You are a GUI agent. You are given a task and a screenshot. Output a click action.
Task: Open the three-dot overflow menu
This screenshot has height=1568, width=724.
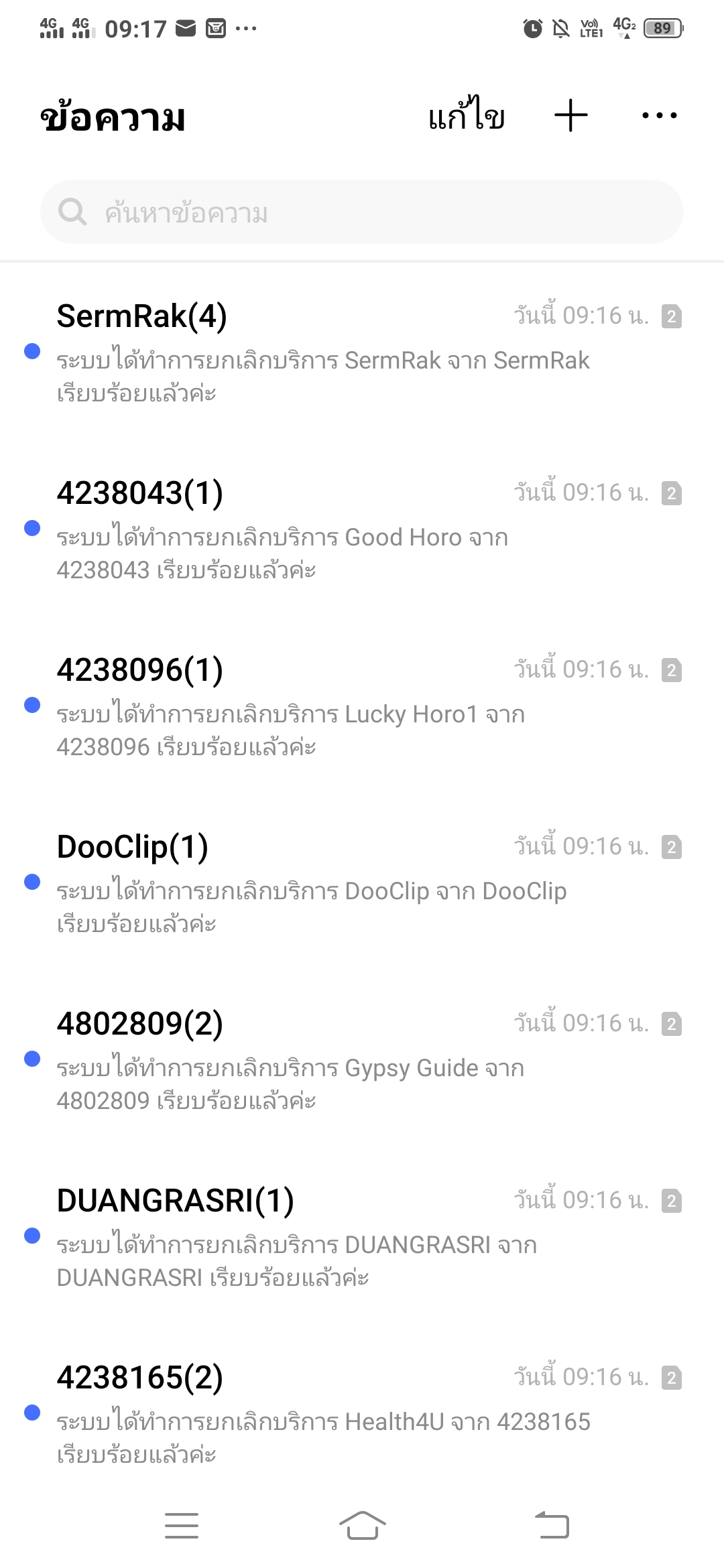coord(659,116)
